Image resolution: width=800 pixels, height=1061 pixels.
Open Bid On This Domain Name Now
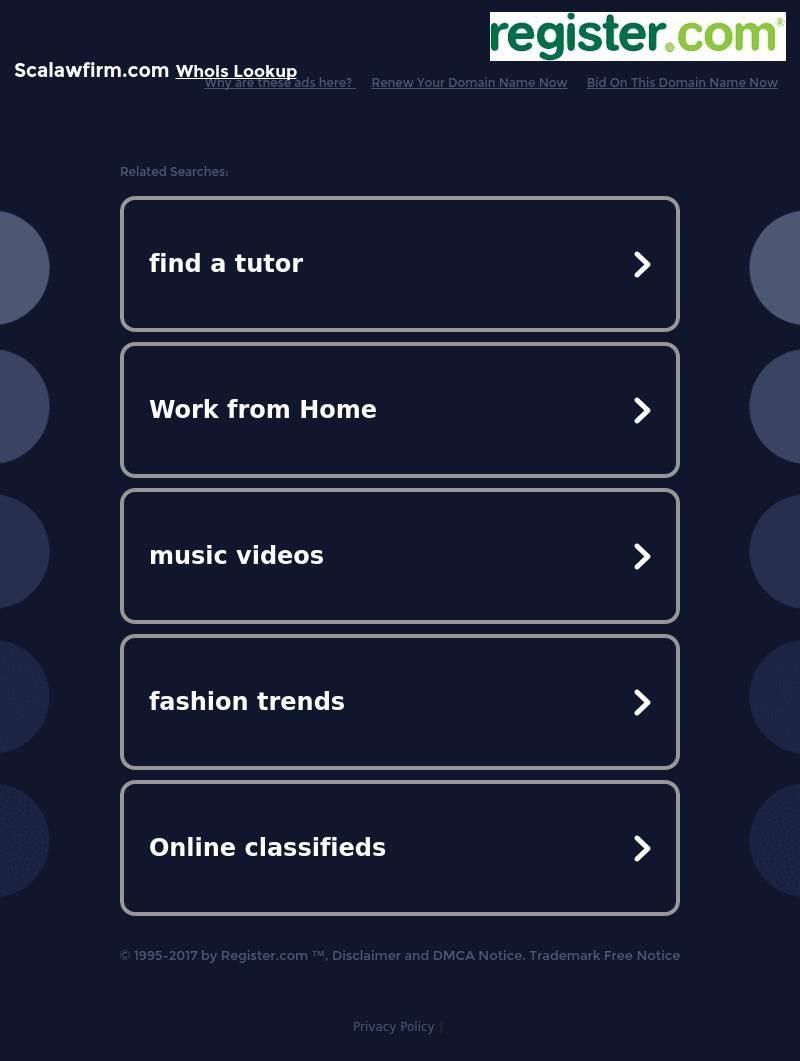click(682, 83)
